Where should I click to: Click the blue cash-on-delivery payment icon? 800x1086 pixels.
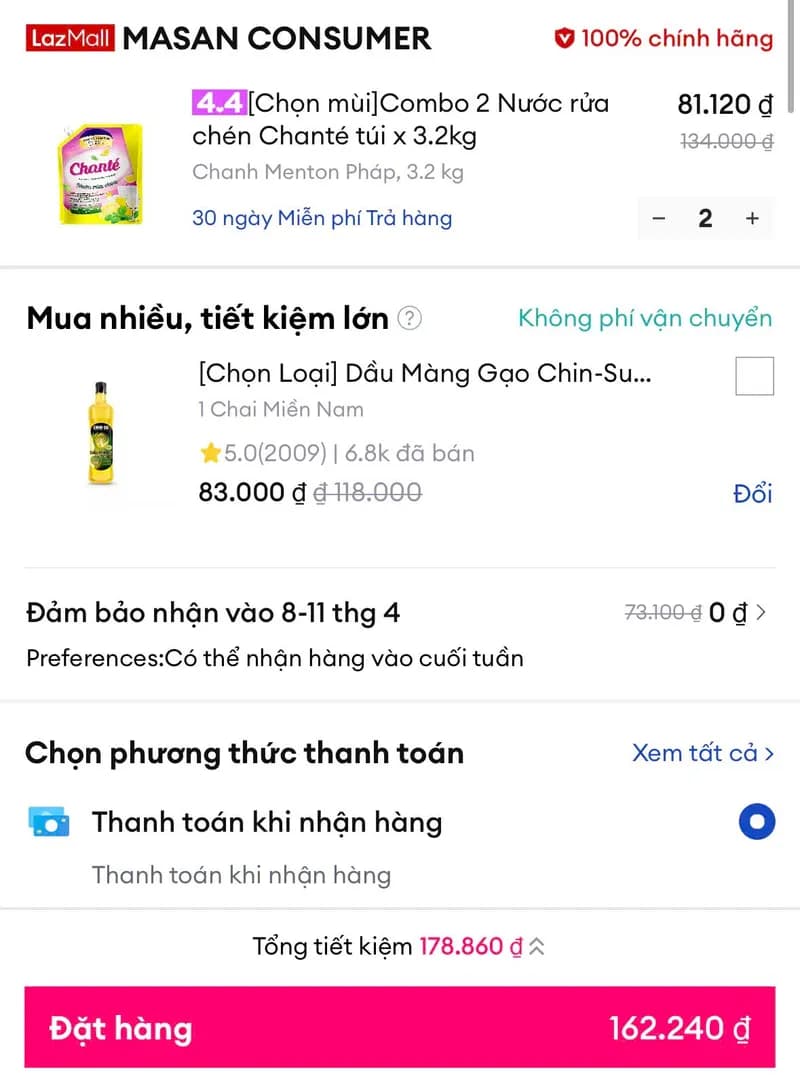pos(48,821)
